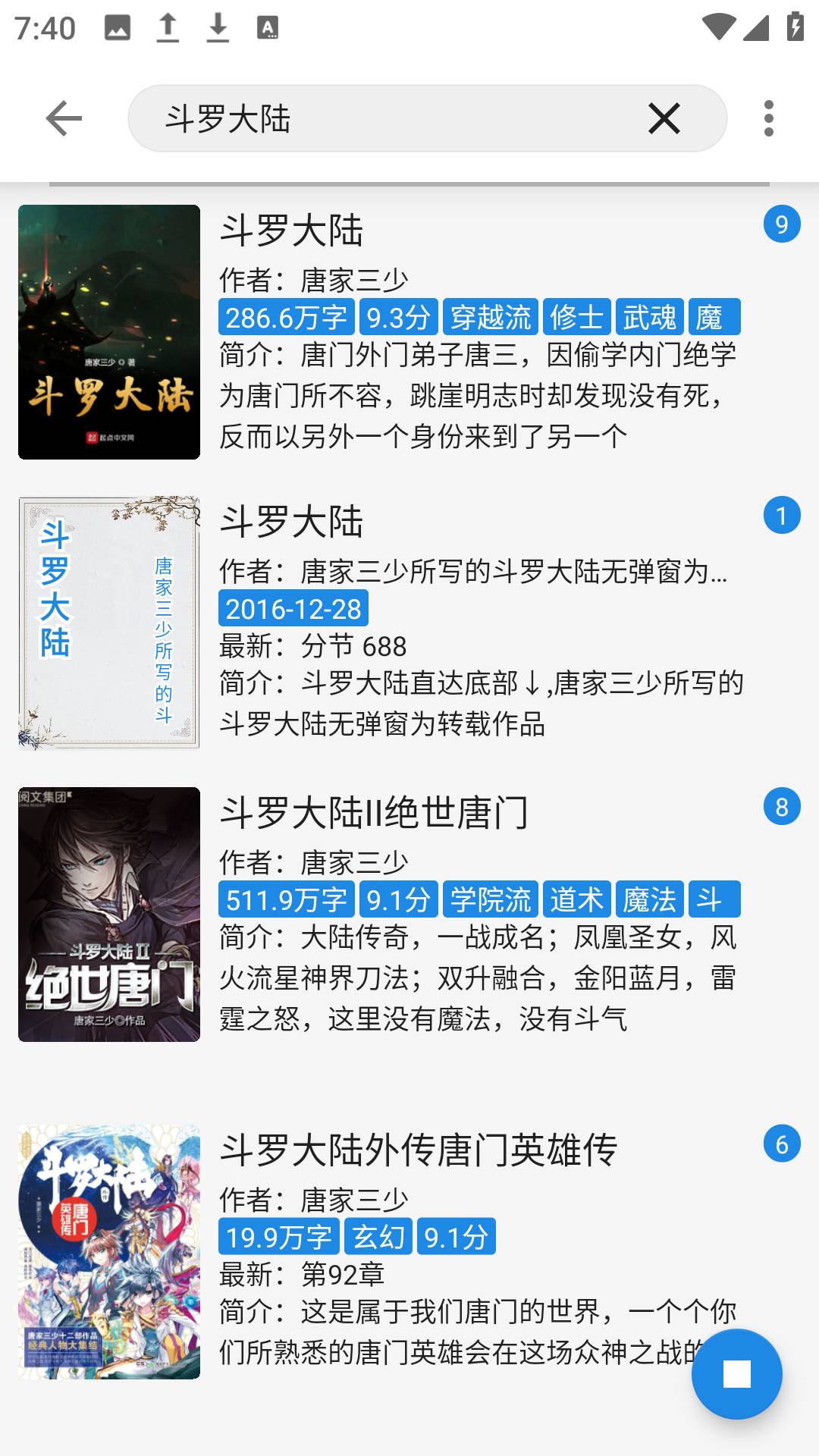The image size is (819, 1456).
Task: Open 斗罗大陆II绝世唐门 entry
Action: pyautogui.click(x=372, y=813)
